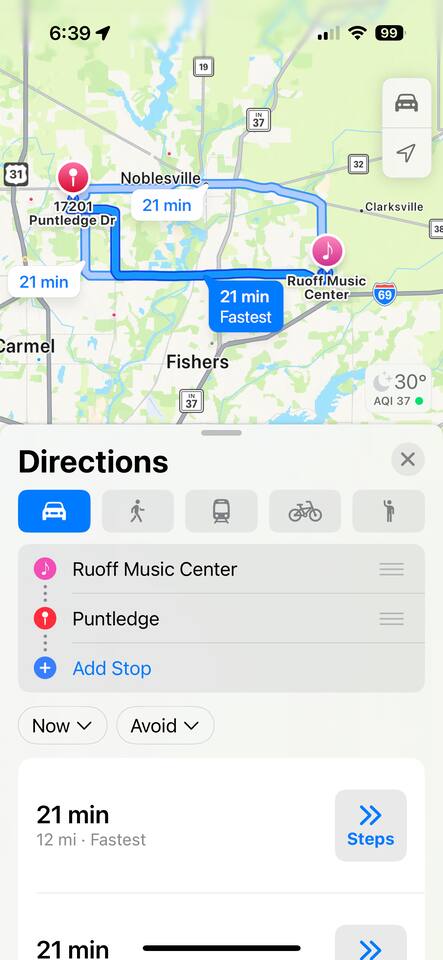Switch to transit directions
Image resolution: width=443 pixels, height=960 pixels.
coord(222,511)
